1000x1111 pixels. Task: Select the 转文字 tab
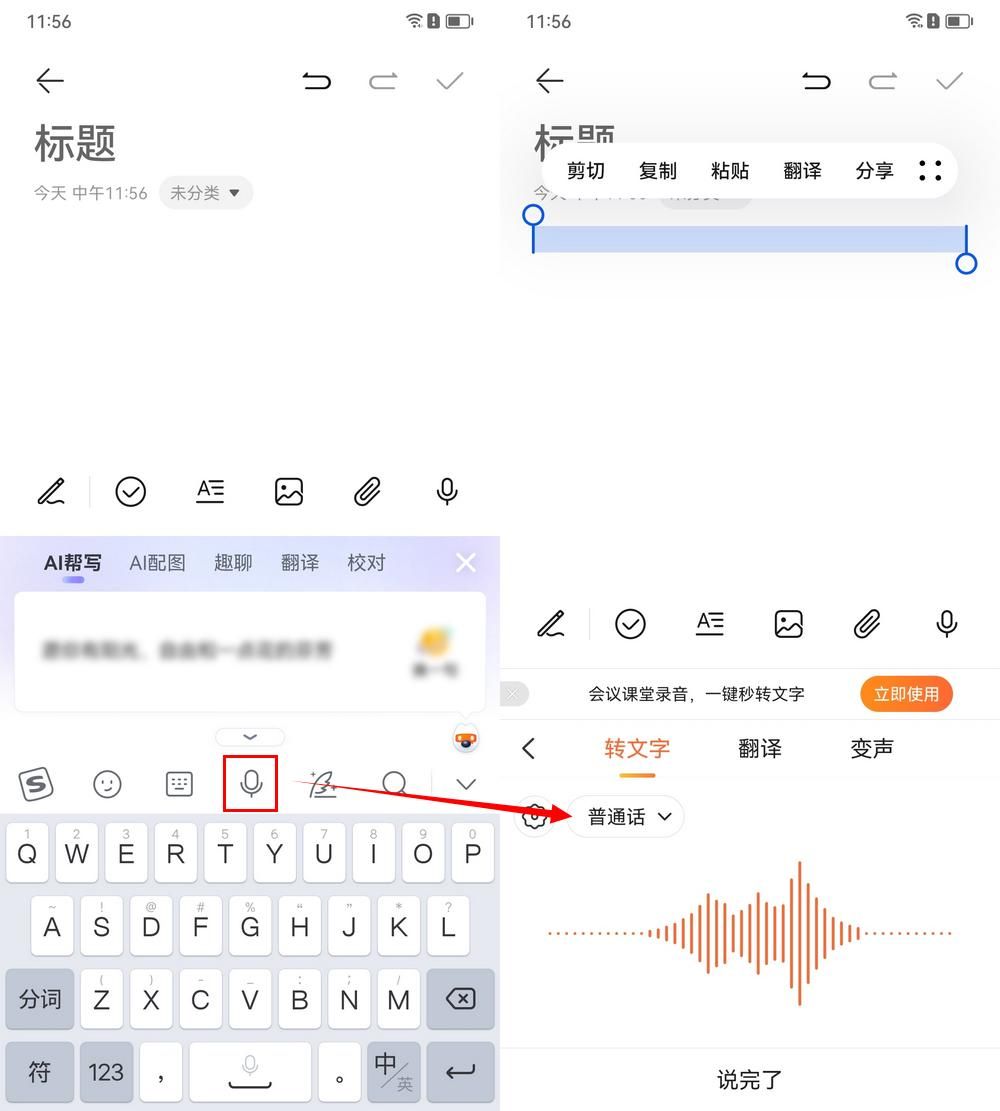[637, 748]
